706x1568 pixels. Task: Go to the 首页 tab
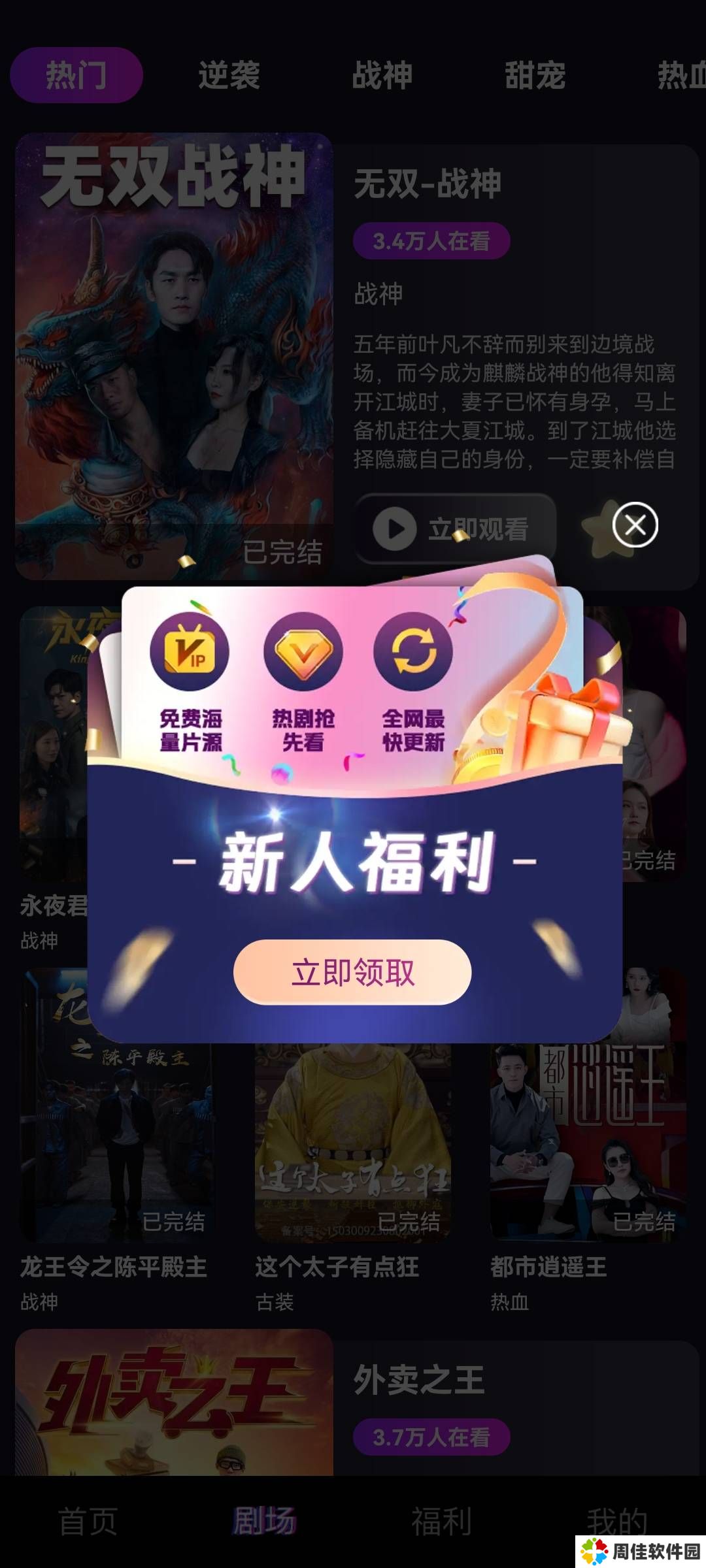(88, 1521)
